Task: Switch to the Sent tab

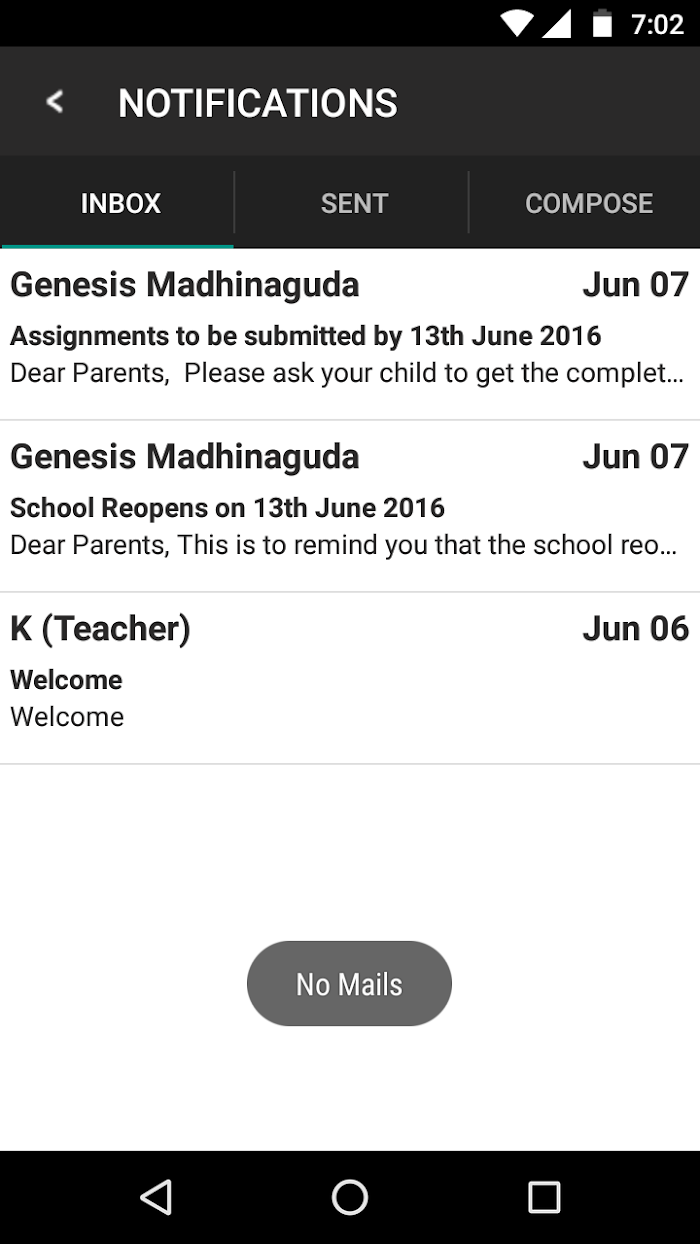Action: coord(352,203)
